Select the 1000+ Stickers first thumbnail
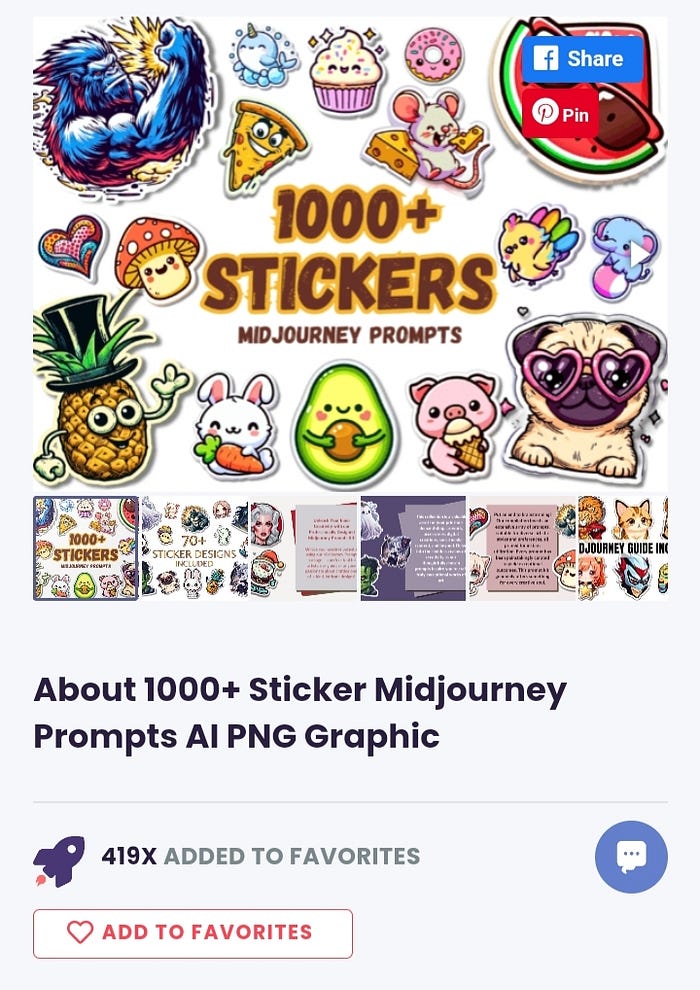This screenshot has height=990, width=700. (86, 548)
